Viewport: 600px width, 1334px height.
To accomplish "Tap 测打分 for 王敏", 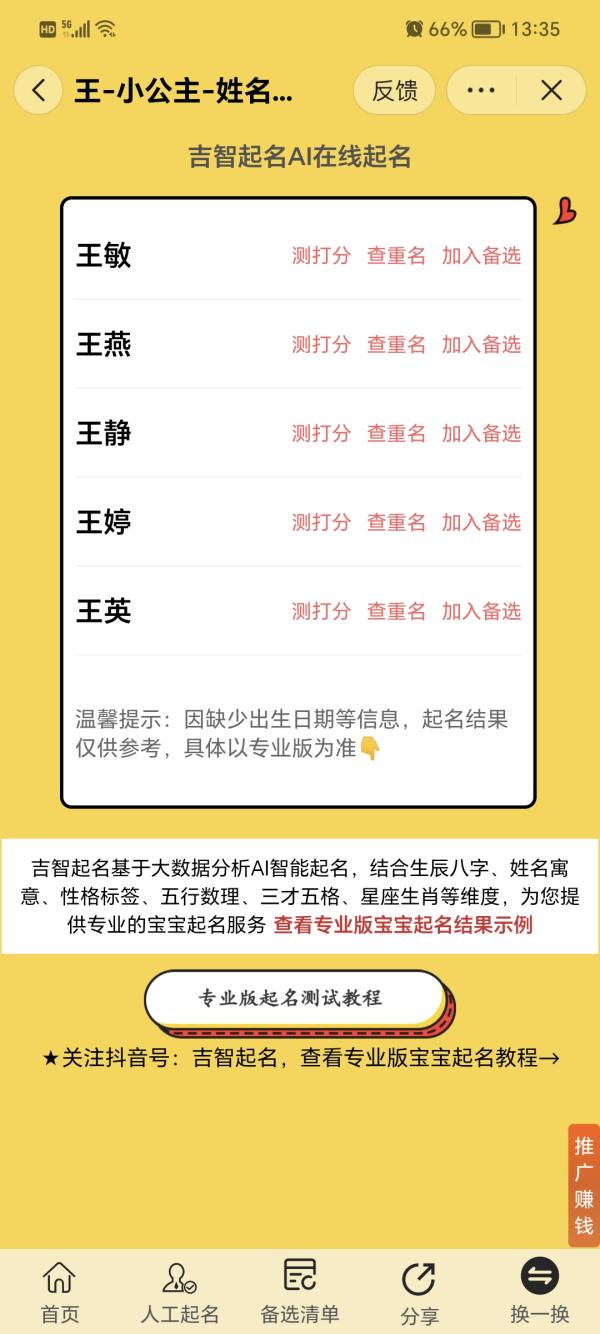I will (x=321, y=255).
